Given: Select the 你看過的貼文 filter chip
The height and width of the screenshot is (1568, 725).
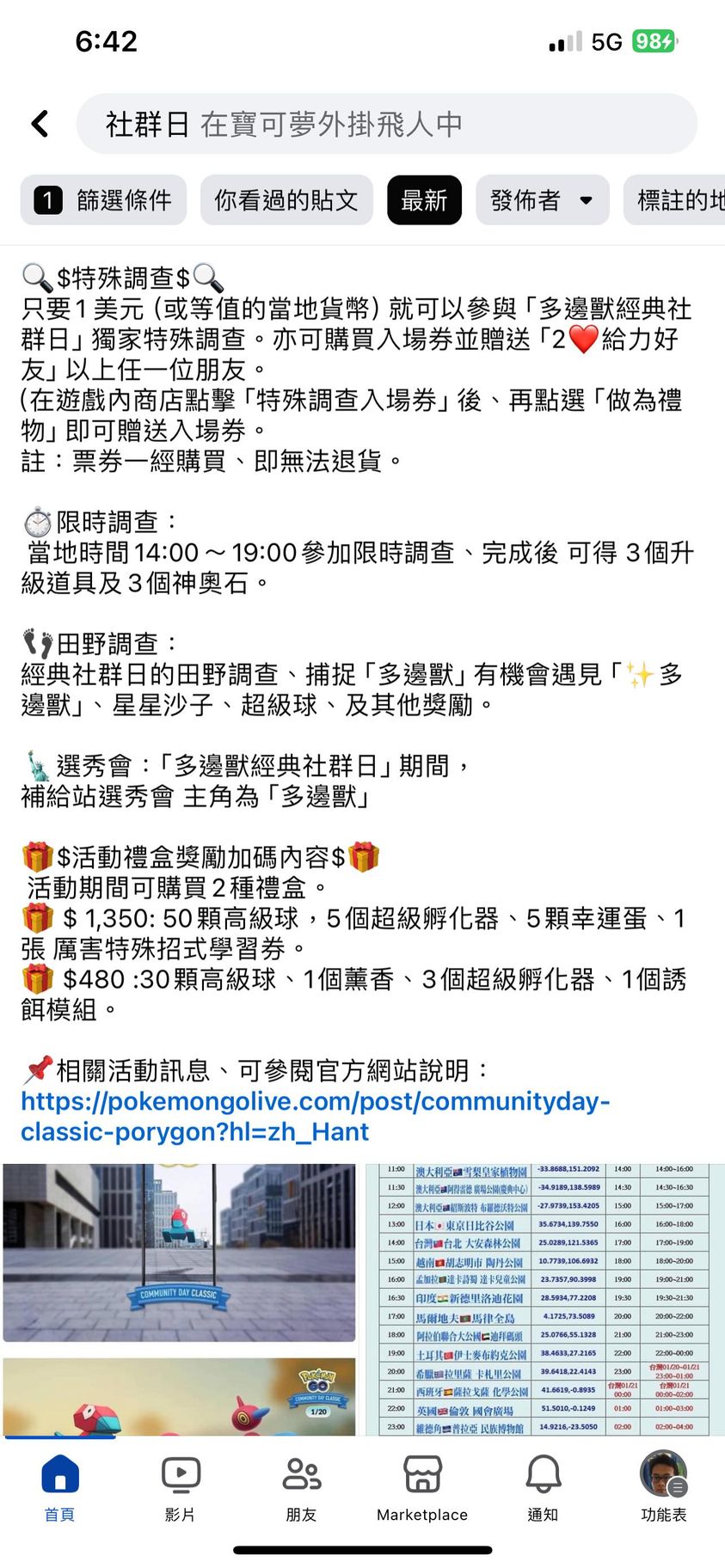Looking at the screenshot, I should point(286,200).
